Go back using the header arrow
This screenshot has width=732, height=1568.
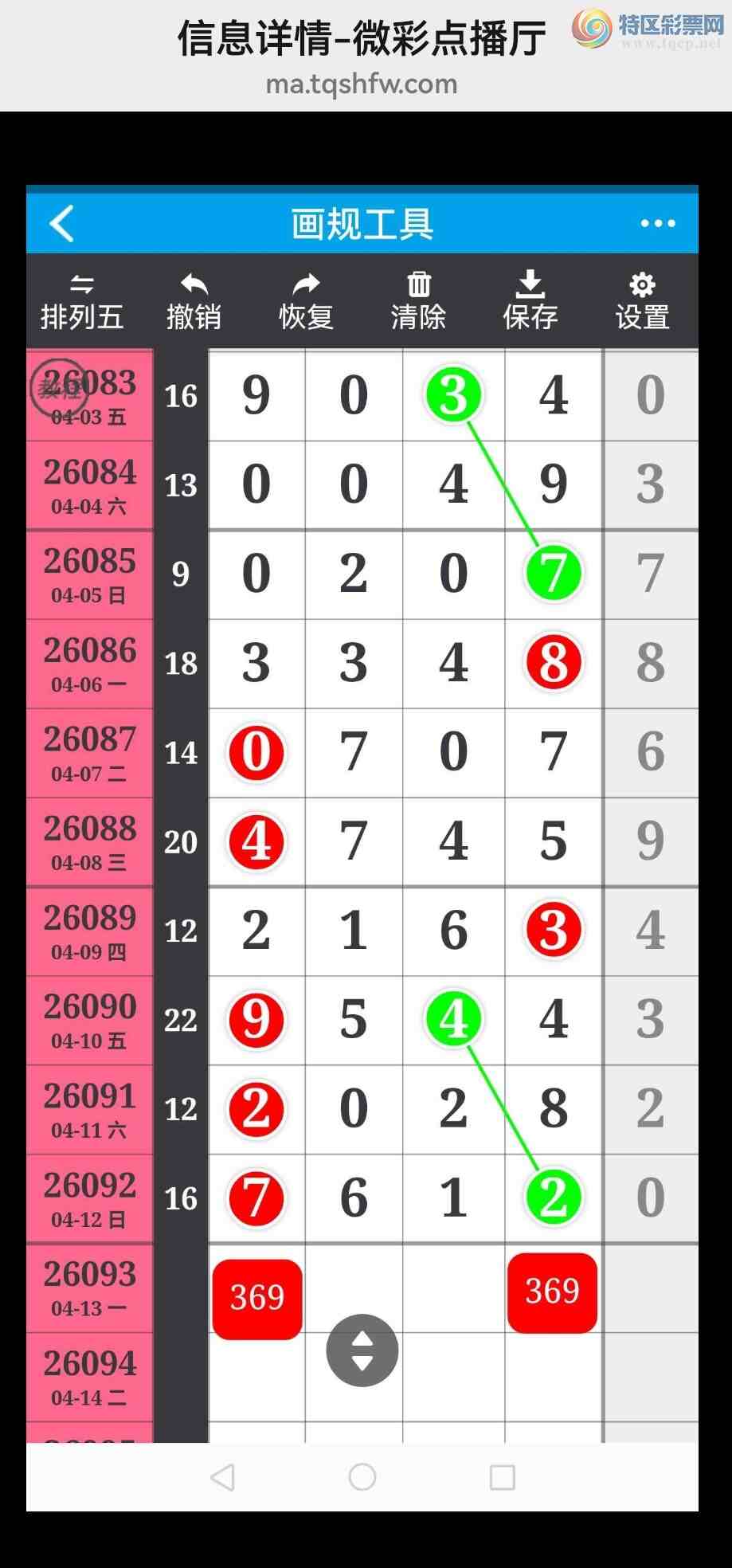pyautogui.click(x=62, y=223)
